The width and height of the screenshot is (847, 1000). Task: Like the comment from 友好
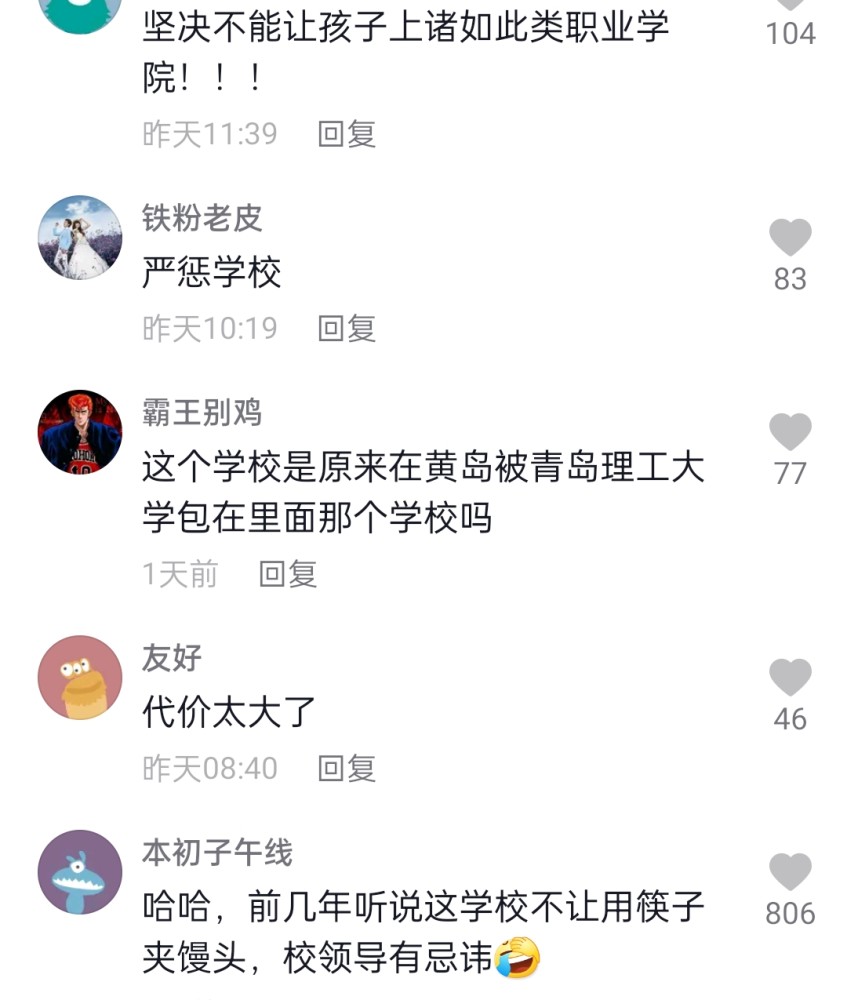click(789, 678)
